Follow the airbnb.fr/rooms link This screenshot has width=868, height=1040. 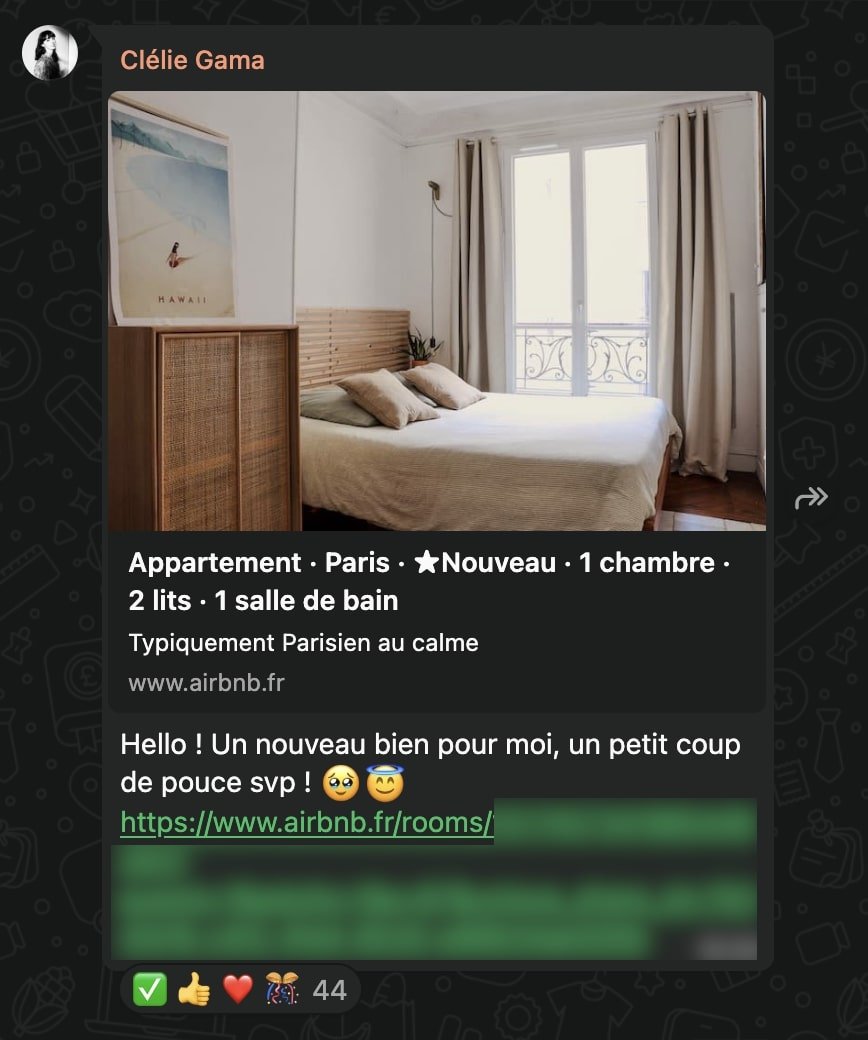coord(306,822)
